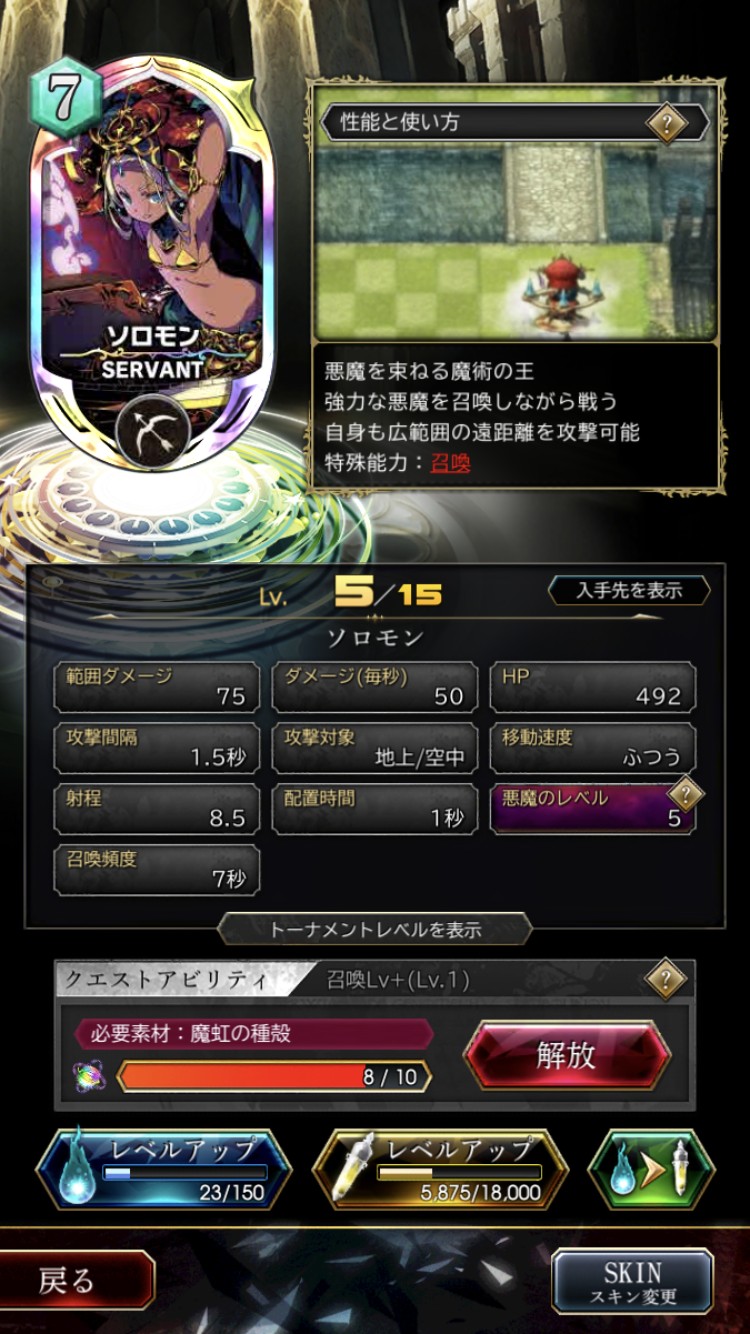Screen dimensions: 750x1334
Task: Tap the red 召喚 special ability link
Action: click(450, 462)
